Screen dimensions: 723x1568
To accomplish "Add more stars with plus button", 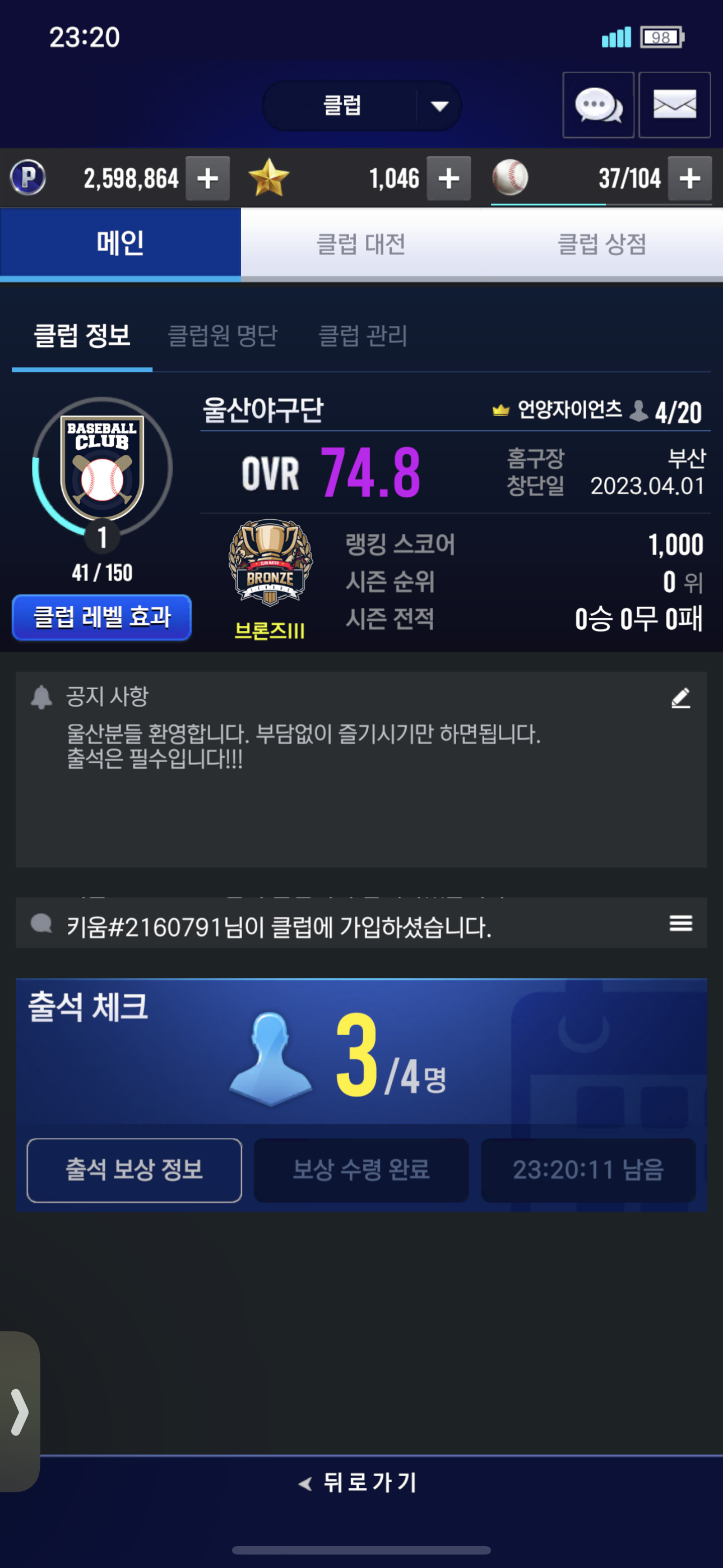I will tap(448, 178).
